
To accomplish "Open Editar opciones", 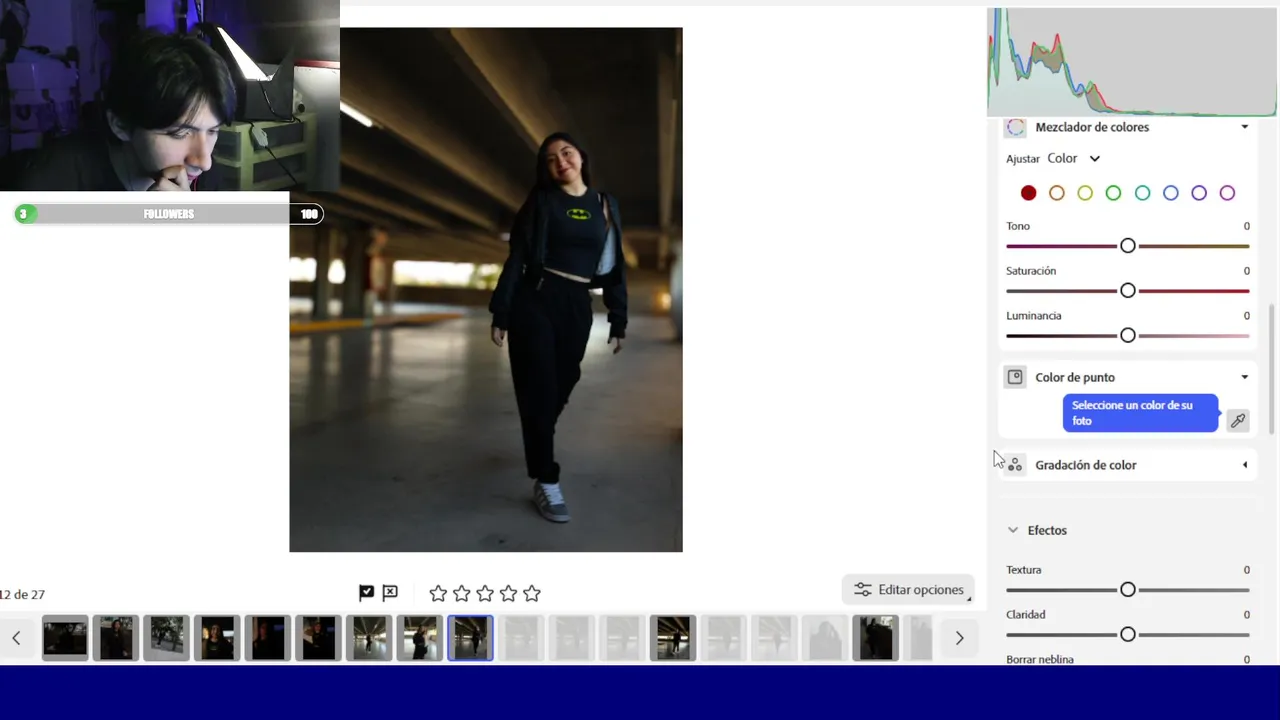I will click(x=908, y=590).
